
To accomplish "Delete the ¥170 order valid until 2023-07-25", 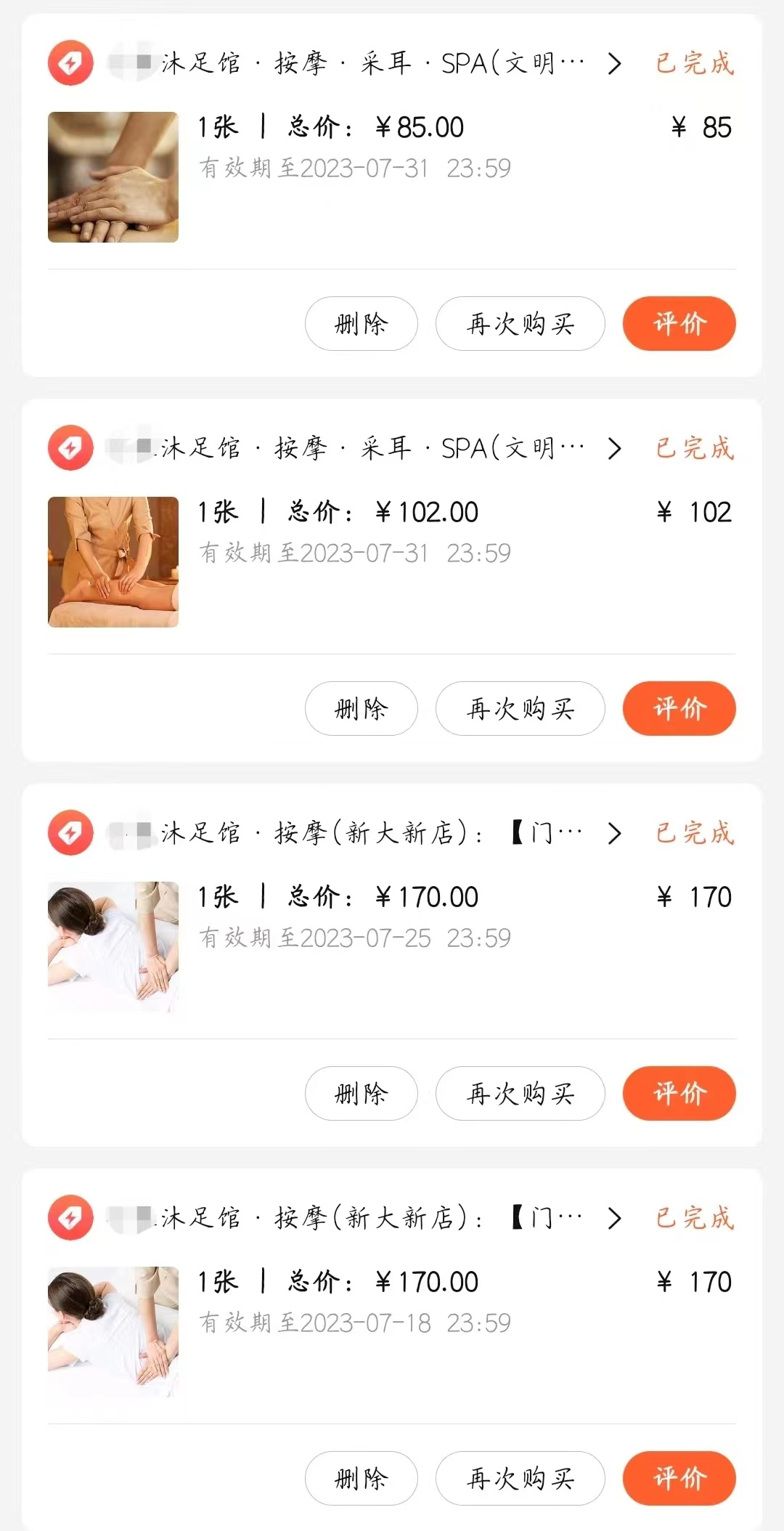I will [361, 1094].
